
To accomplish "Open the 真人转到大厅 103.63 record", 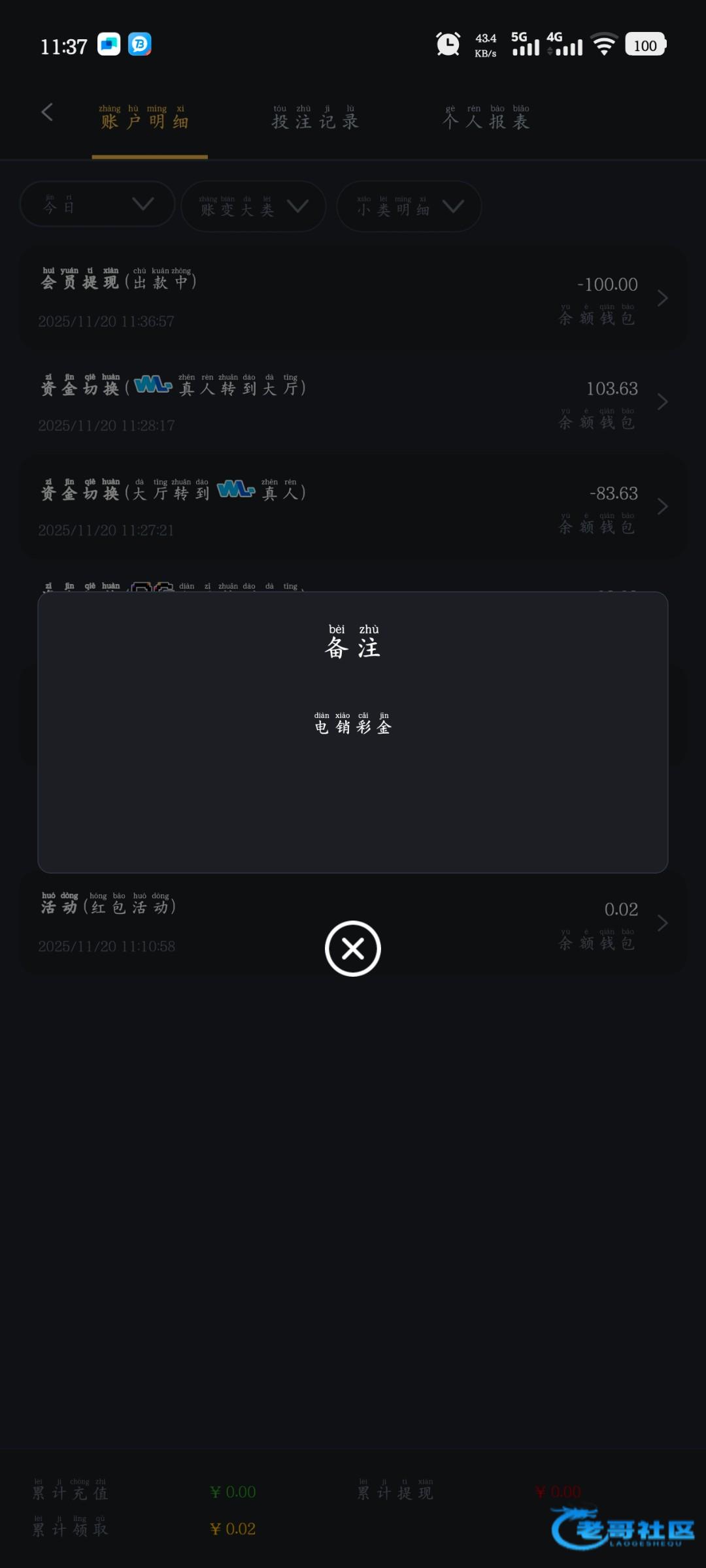I will click(x=353, y=402).
